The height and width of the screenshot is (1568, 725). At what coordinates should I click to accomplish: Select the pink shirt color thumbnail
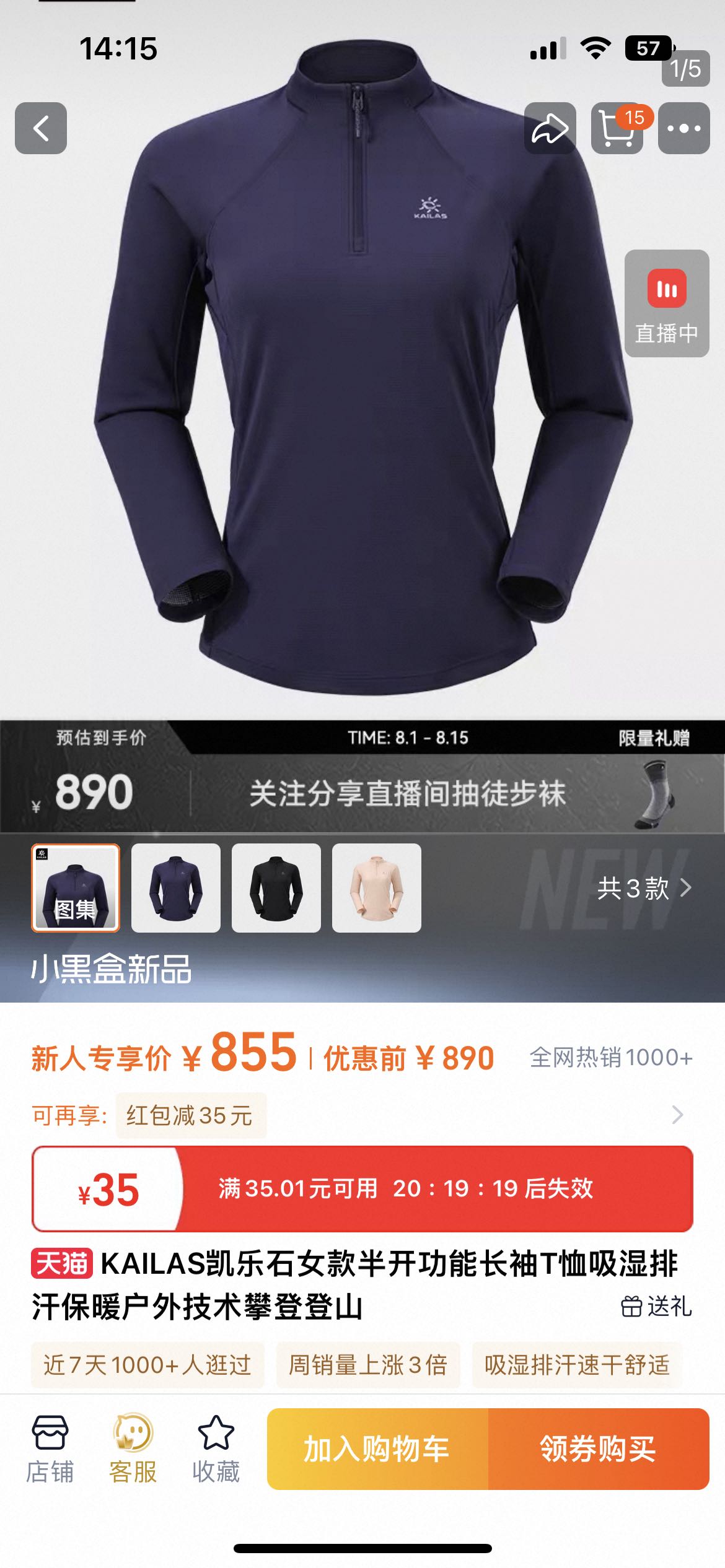377,887
